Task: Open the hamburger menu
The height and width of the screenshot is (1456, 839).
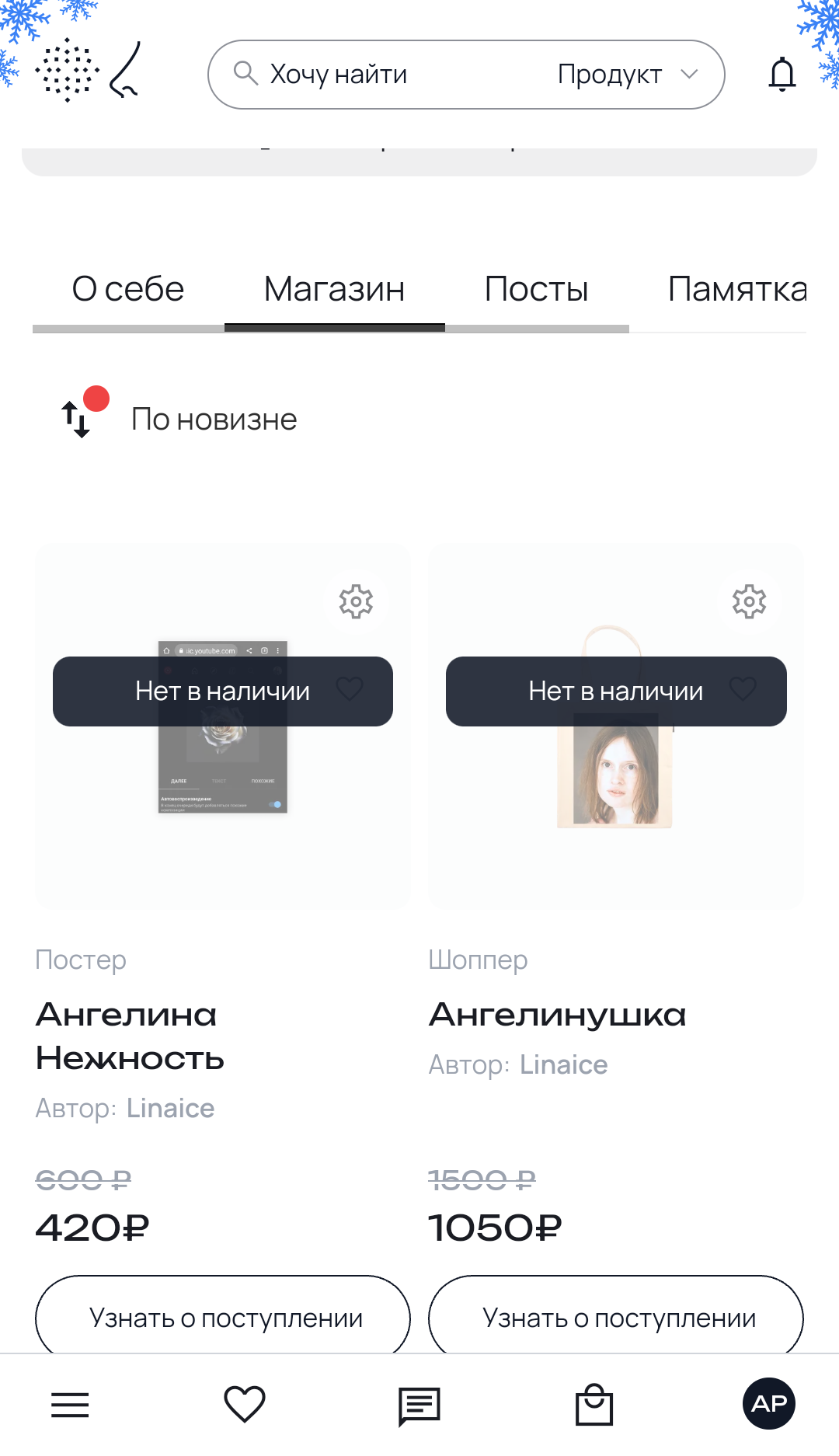Action: click(70, 1405)
